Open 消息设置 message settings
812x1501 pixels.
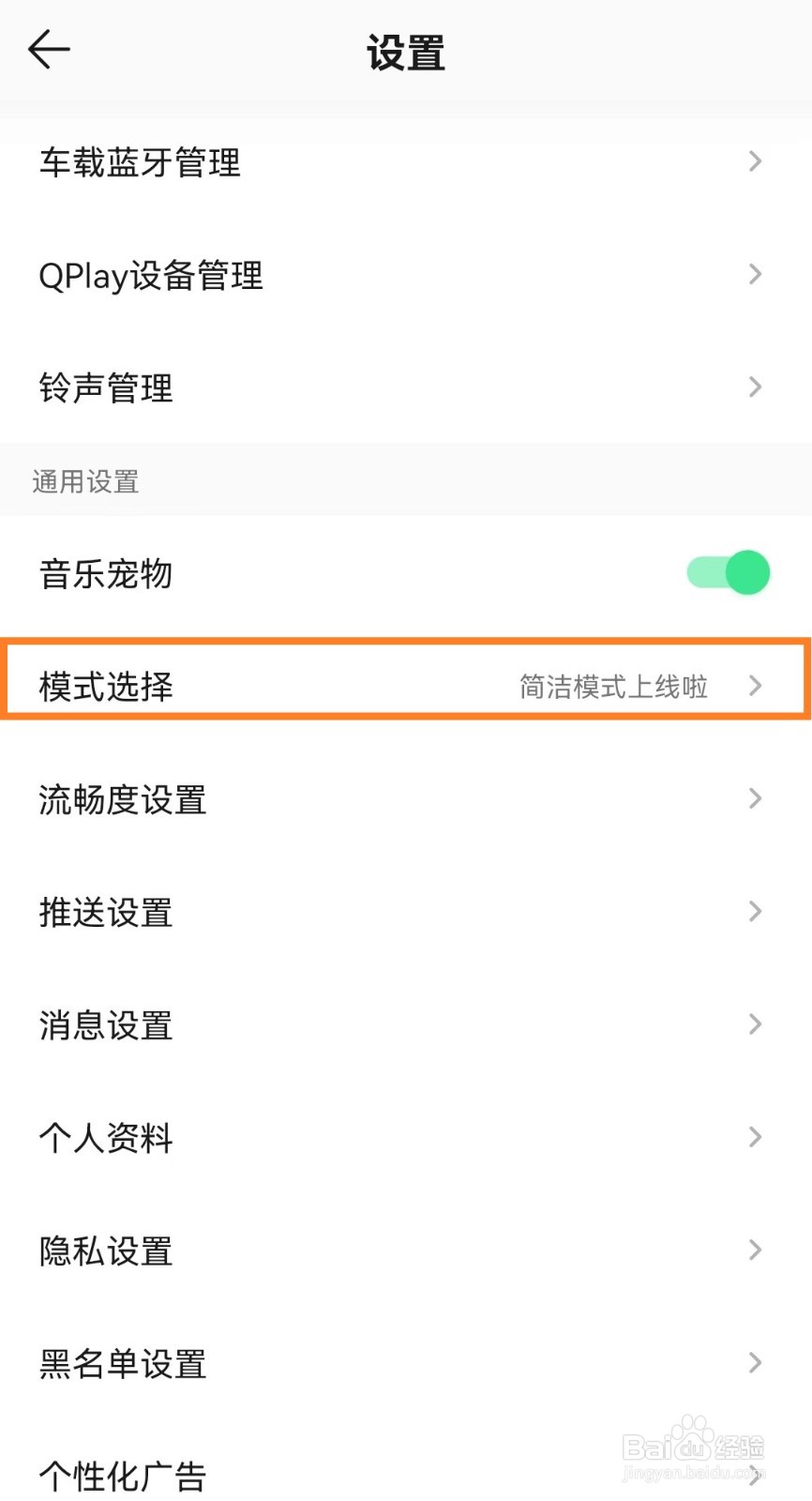(105, 1024)
